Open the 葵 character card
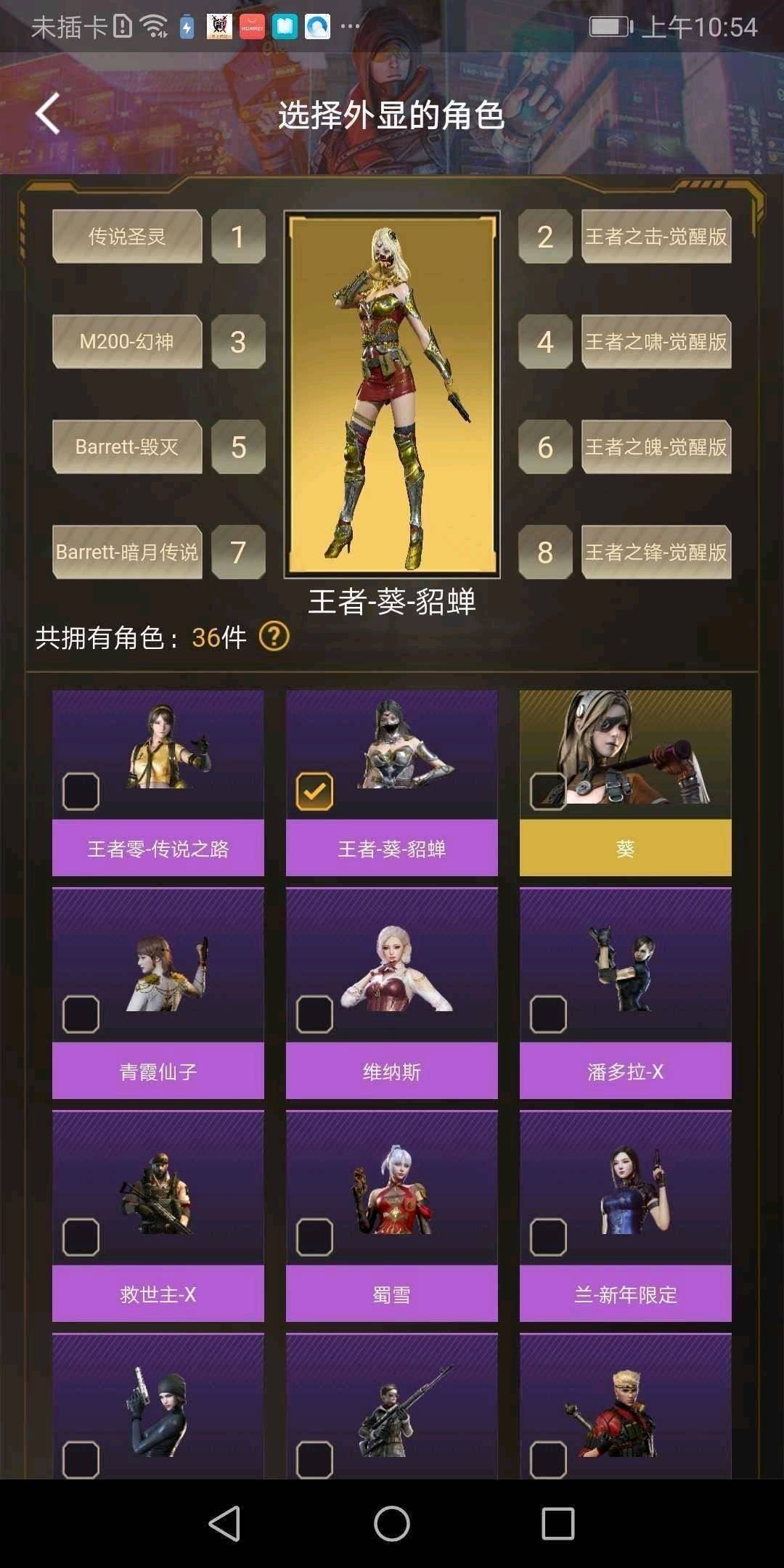 [x=625, y=783]
